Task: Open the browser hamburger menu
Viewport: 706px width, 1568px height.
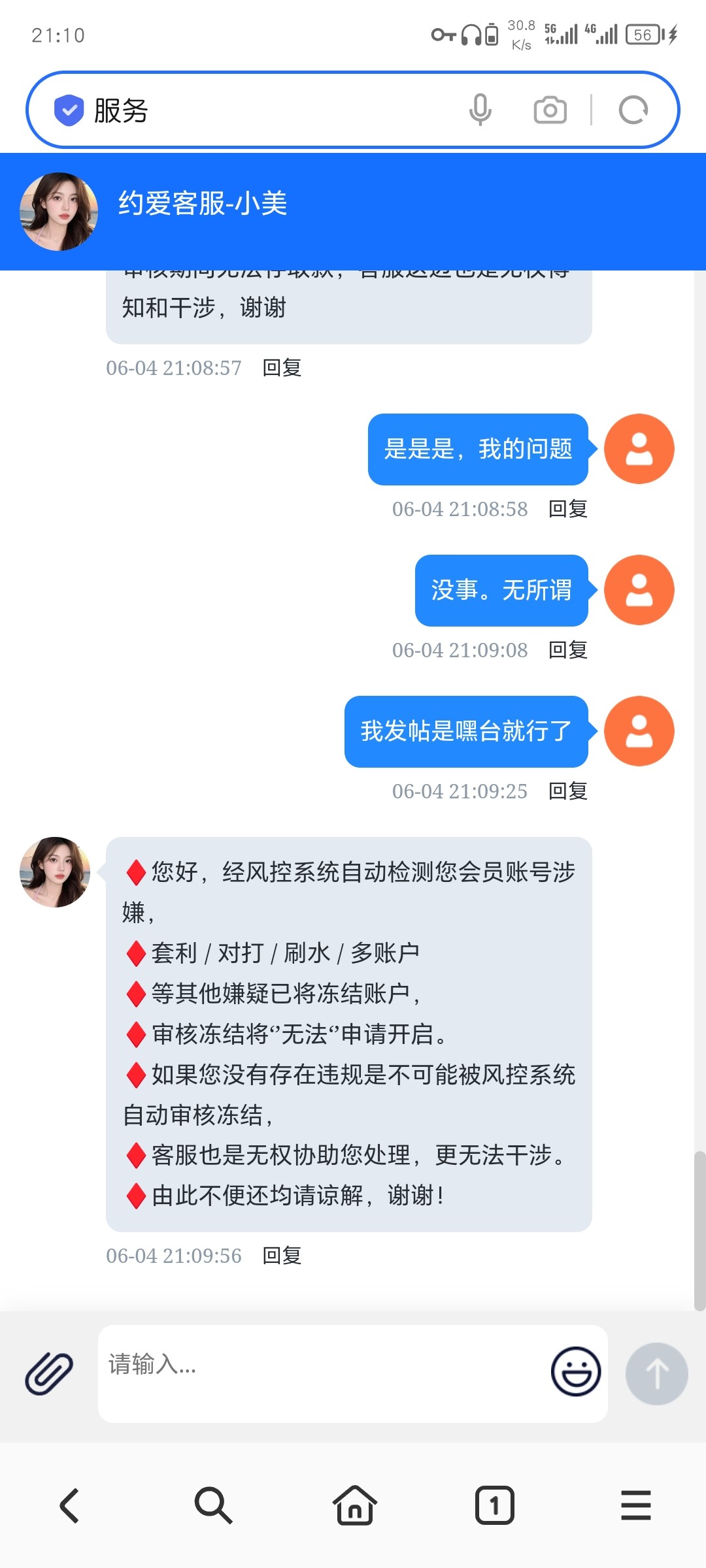Action: coord(635,1505)
